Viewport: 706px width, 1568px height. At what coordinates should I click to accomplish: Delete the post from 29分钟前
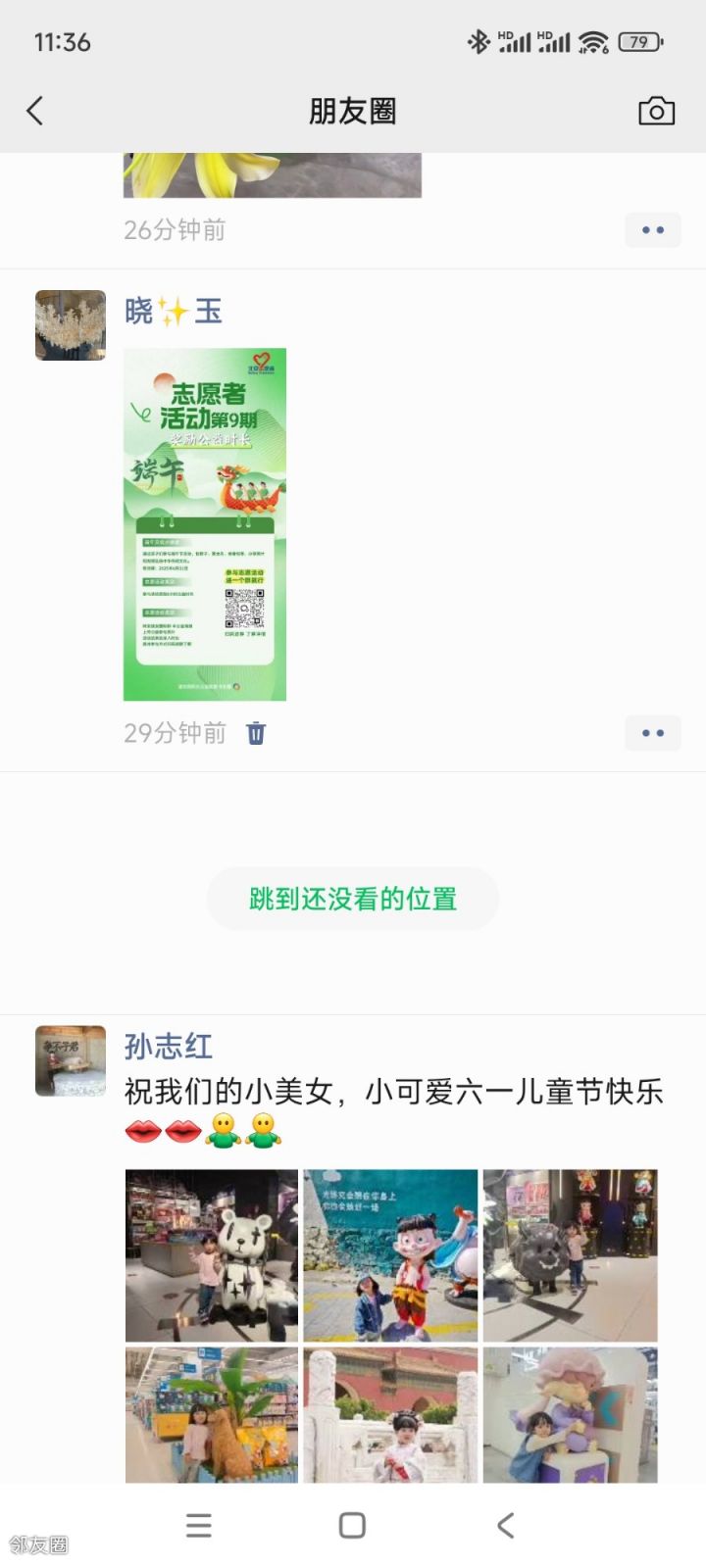pos(256,733)
